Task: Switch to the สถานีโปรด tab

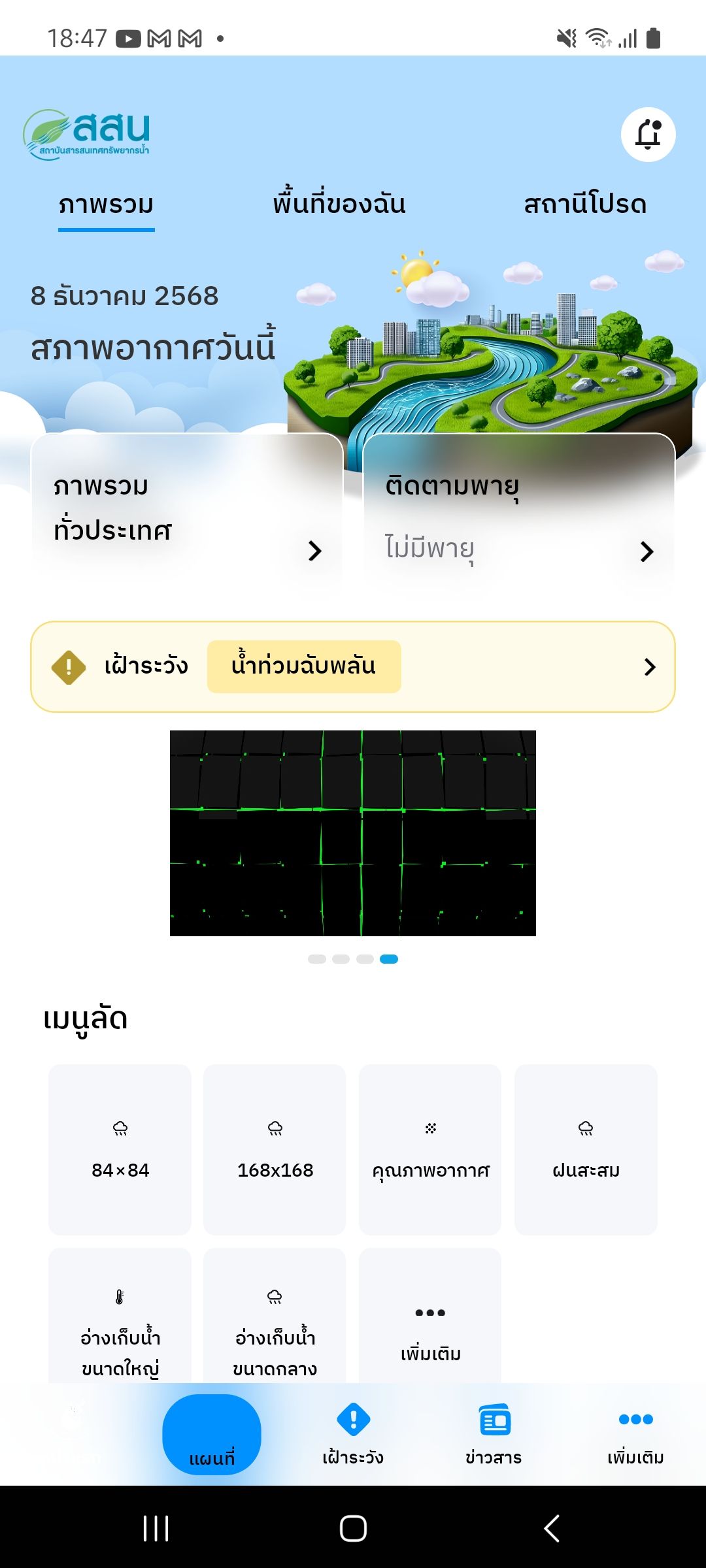Action: (585, 204)
